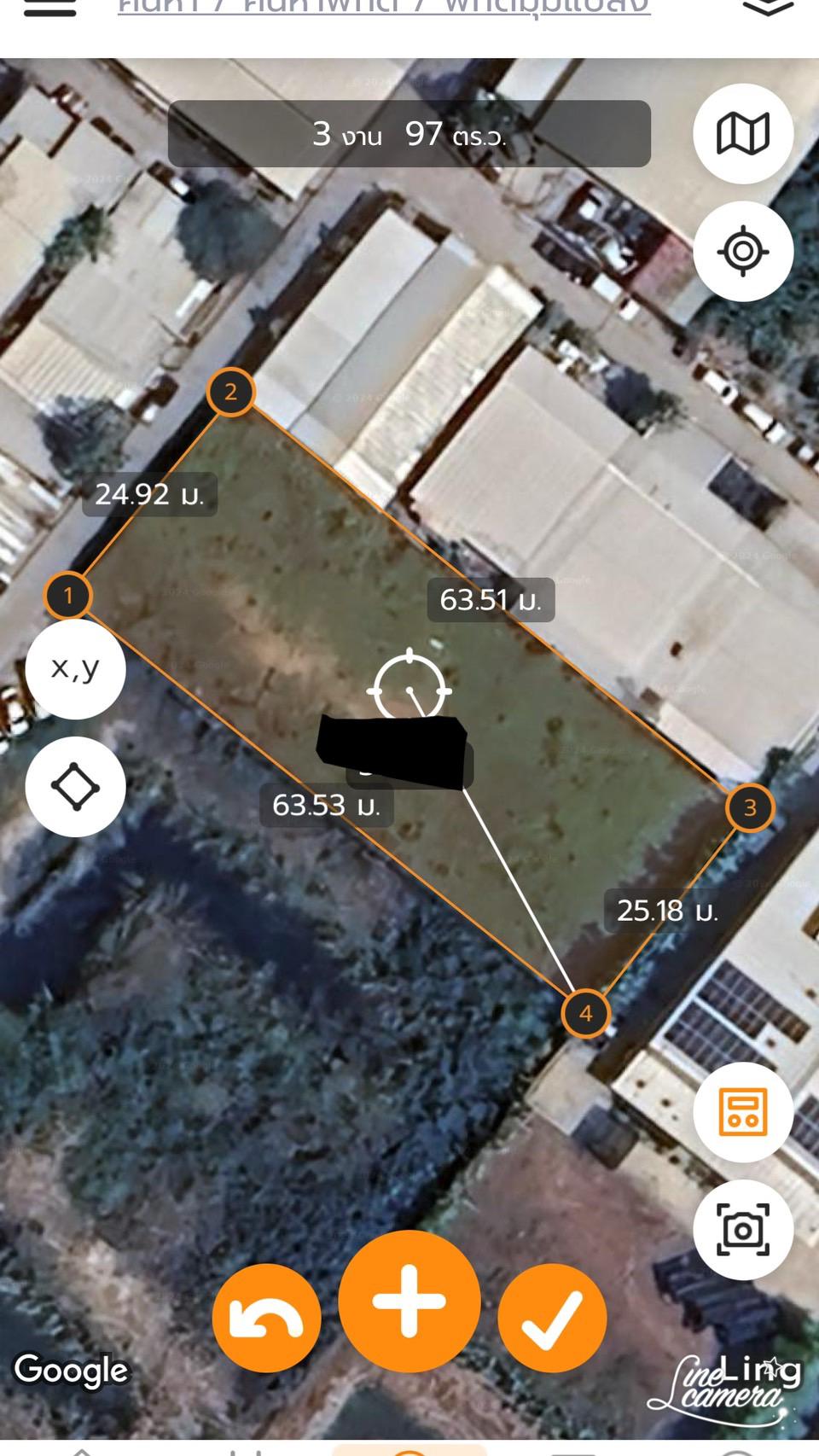Open the x,y coordinate input
Viewport: 819px width, 1456px height.
tap(75, 668)
